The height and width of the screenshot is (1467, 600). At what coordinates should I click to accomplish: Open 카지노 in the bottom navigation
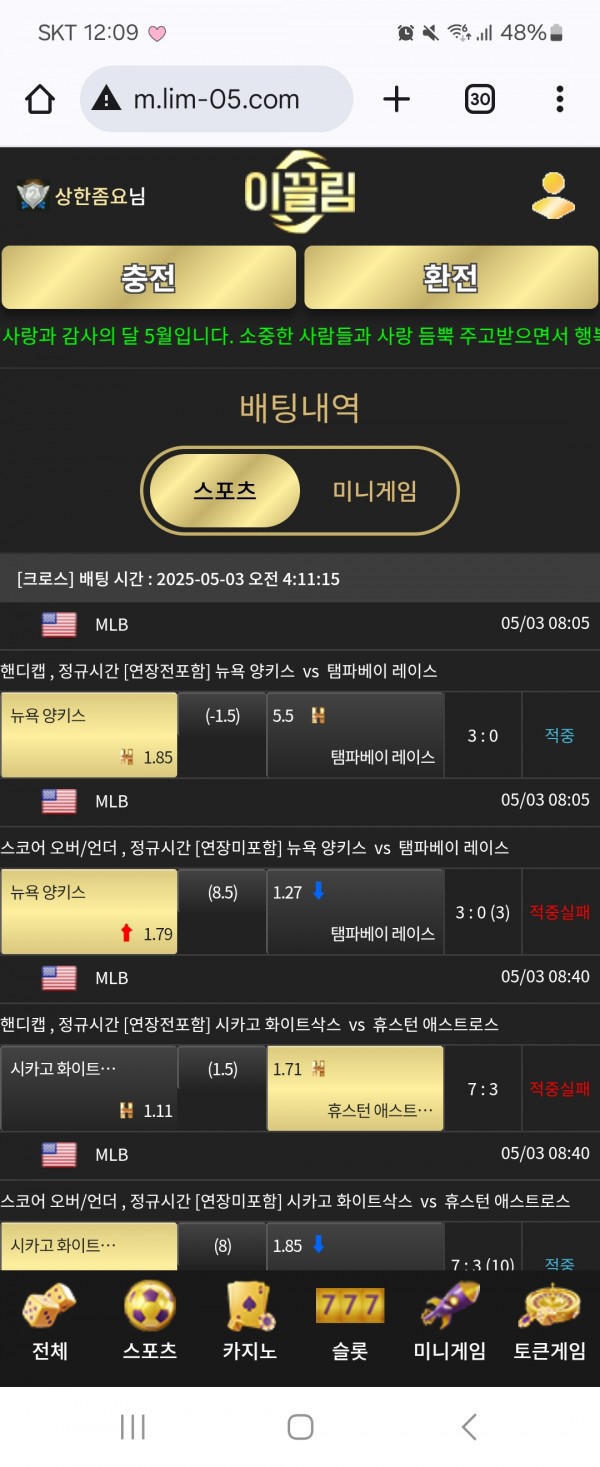coord(250,1322)
